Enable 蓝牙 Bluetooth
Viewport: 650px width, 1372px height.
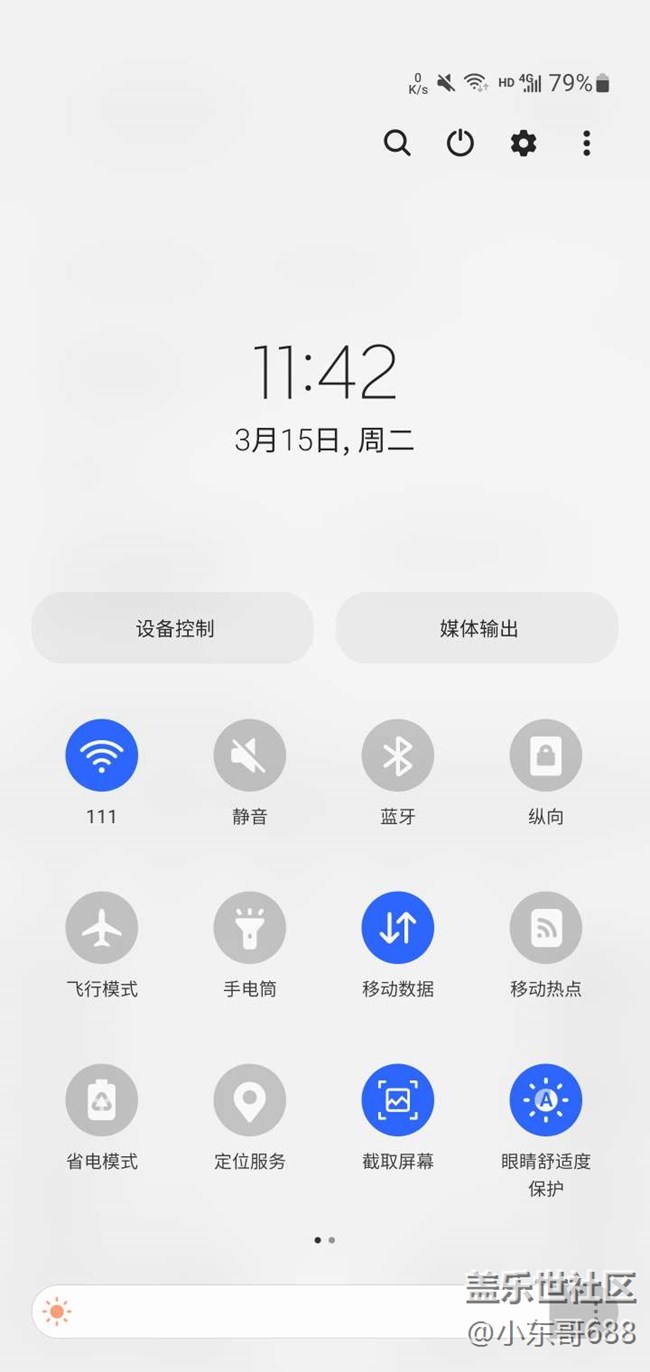pyautogui.click(x=397, y=756)
